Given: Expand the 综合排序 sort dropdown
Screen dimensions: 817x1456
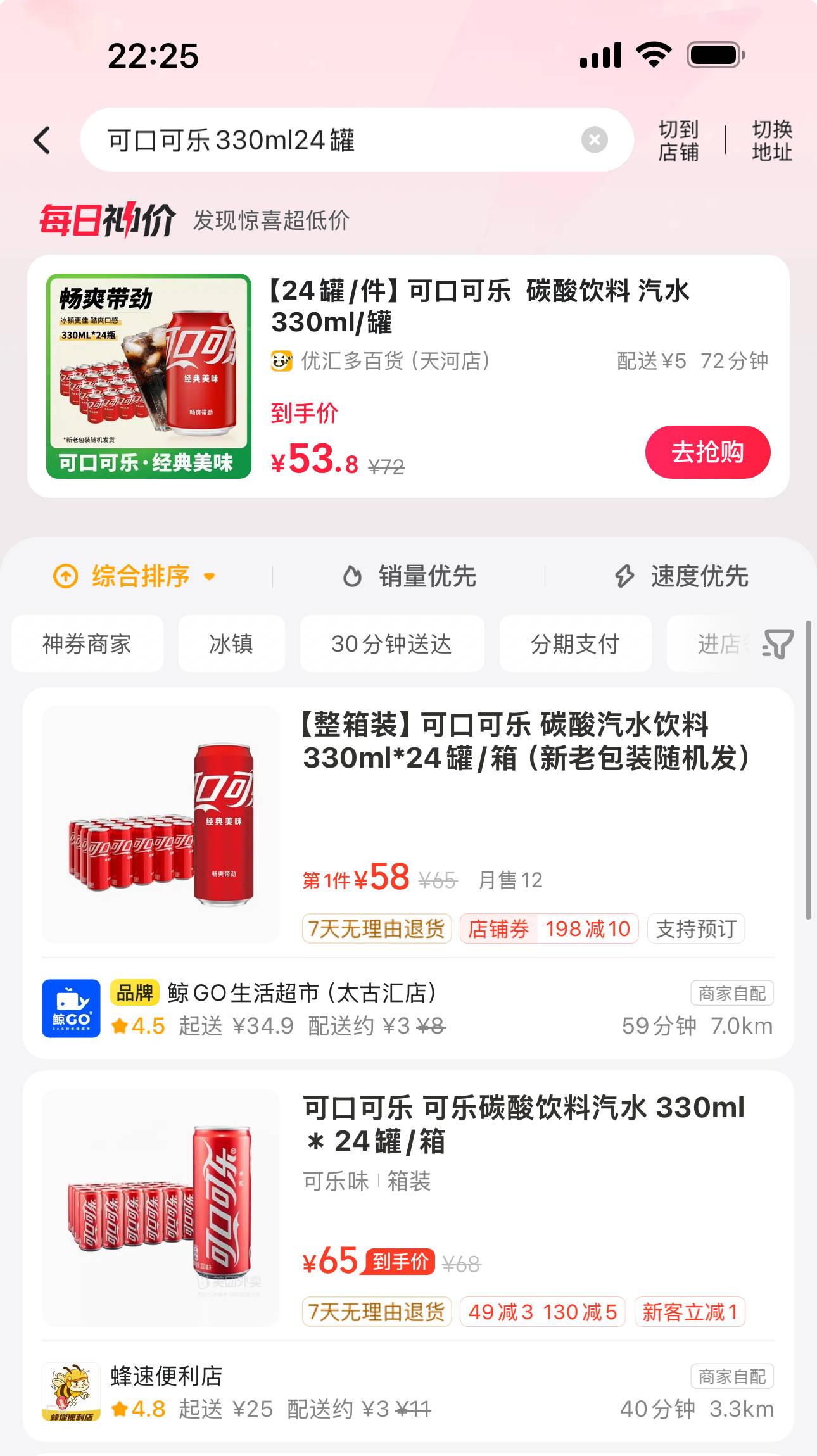Looking at the screenshot, I should coord(135,576).
